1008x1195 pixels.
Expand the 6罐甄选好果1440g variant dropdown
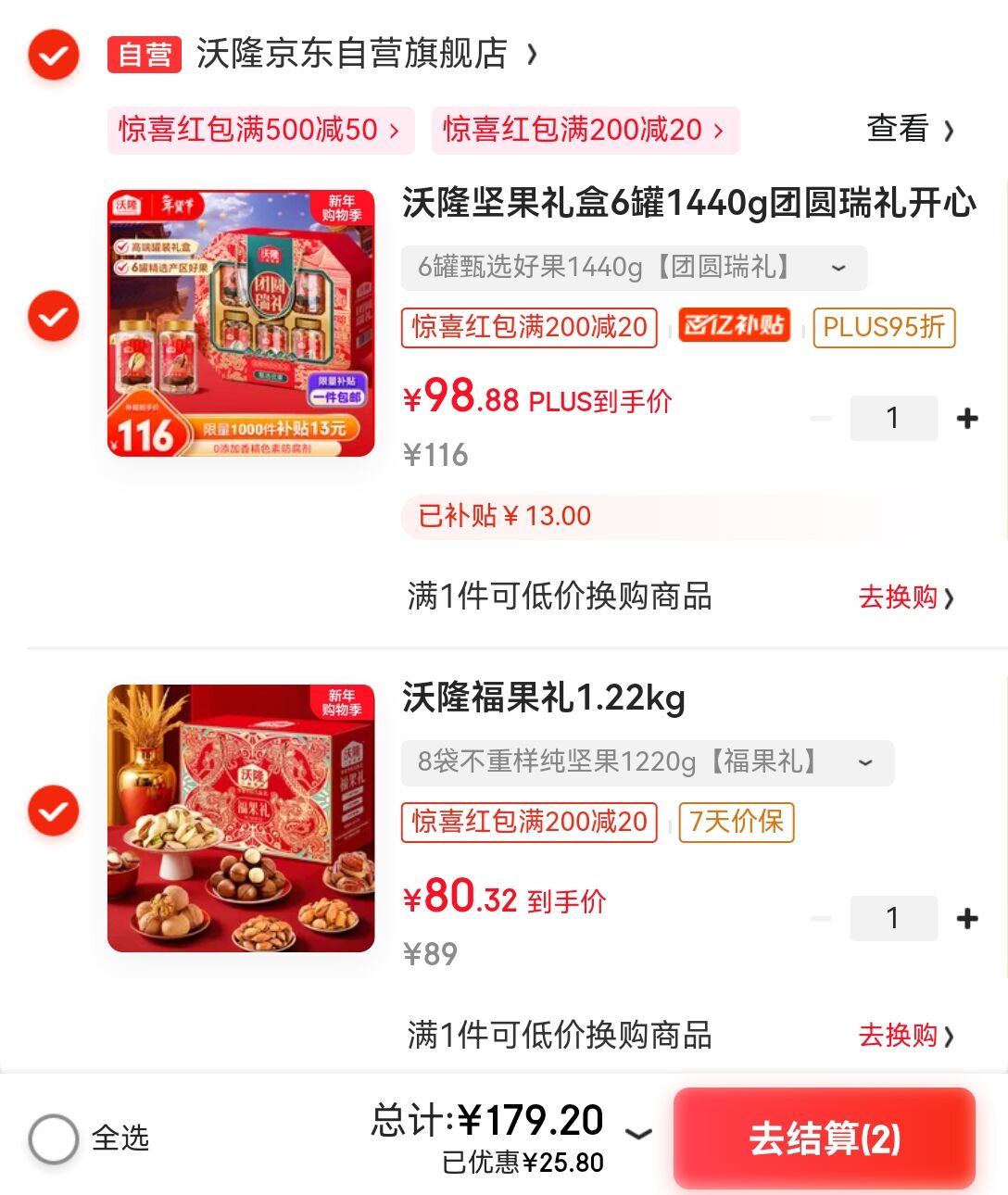pyautogui.click(x=634, y=268)
